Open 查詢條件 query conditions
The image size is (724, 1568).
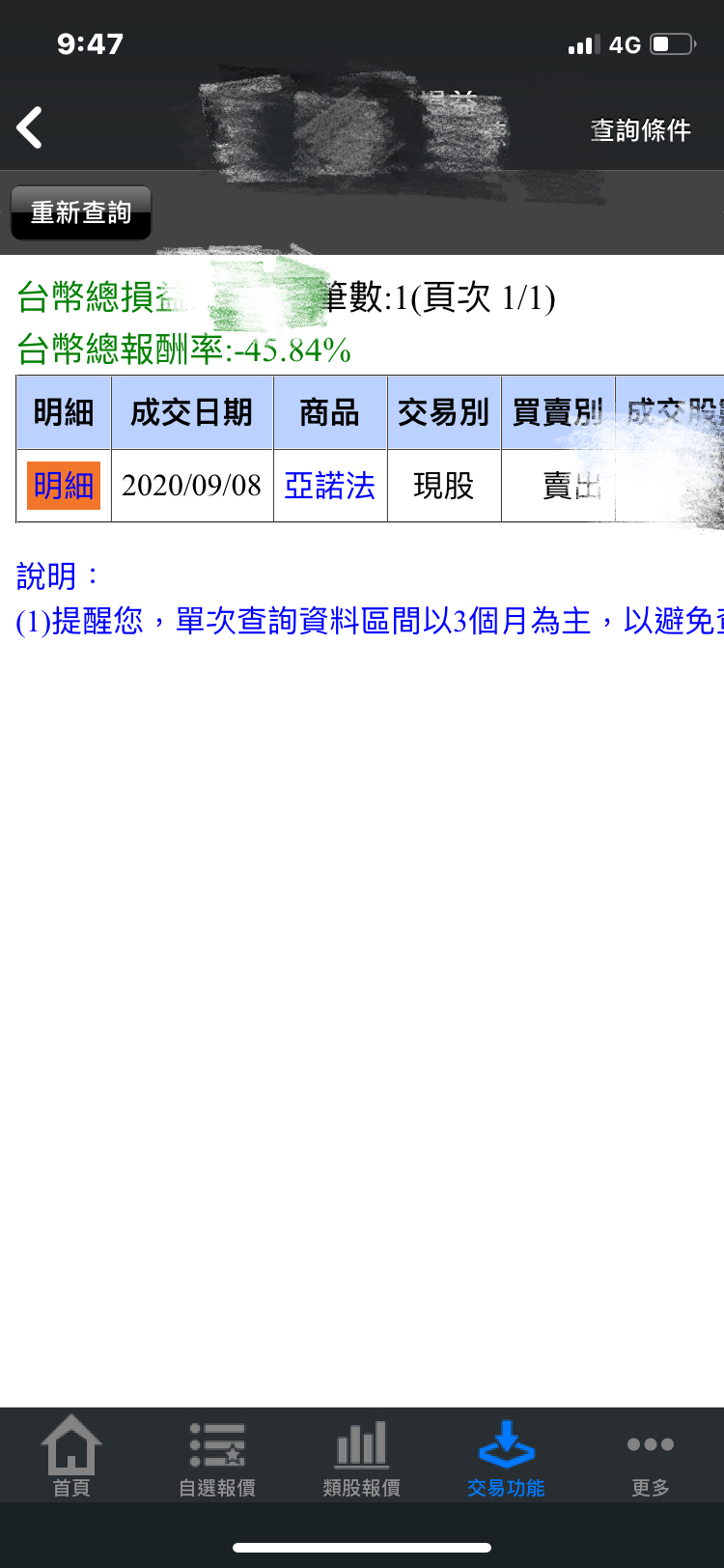pyautogui.click(x=640, y=130)
